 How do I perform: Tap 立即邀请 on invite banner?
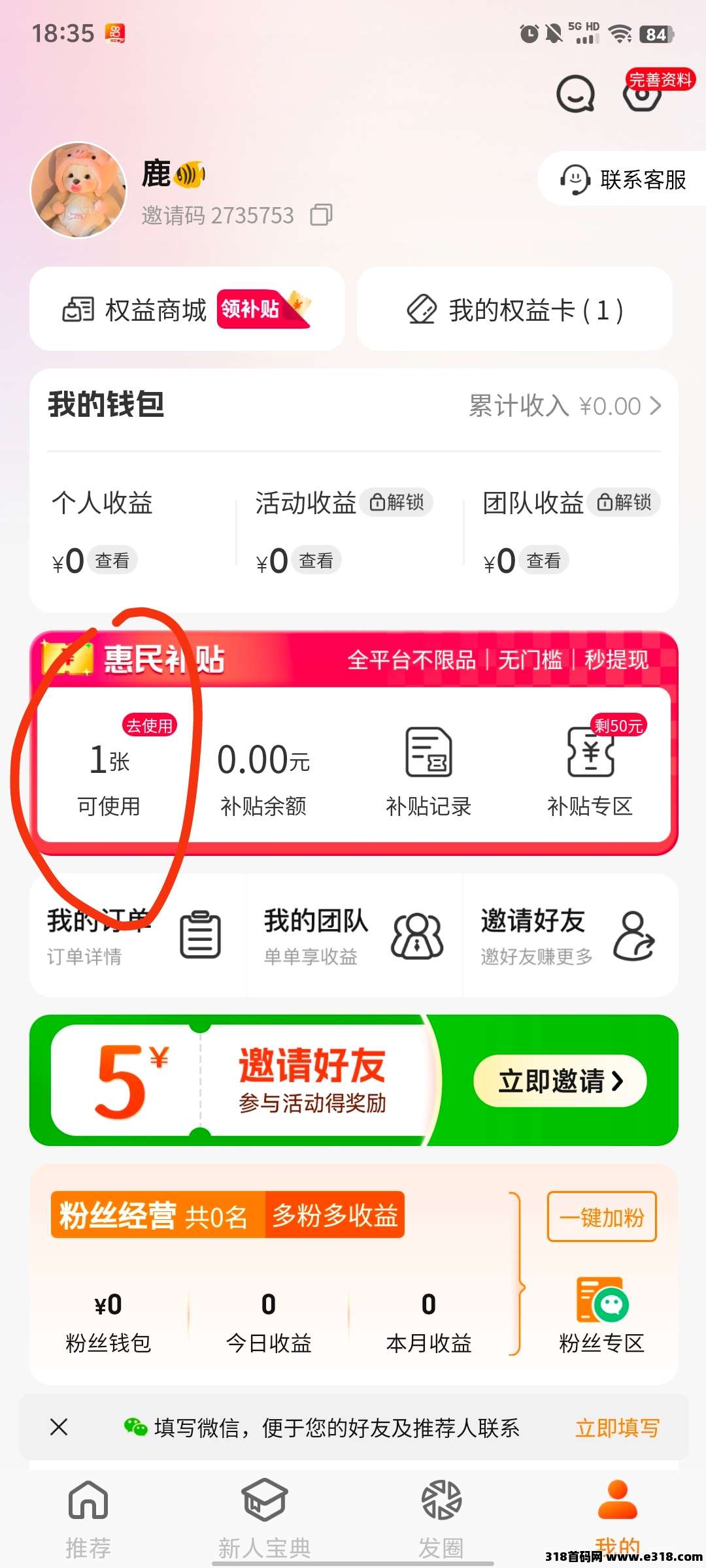pos(560,1081)
